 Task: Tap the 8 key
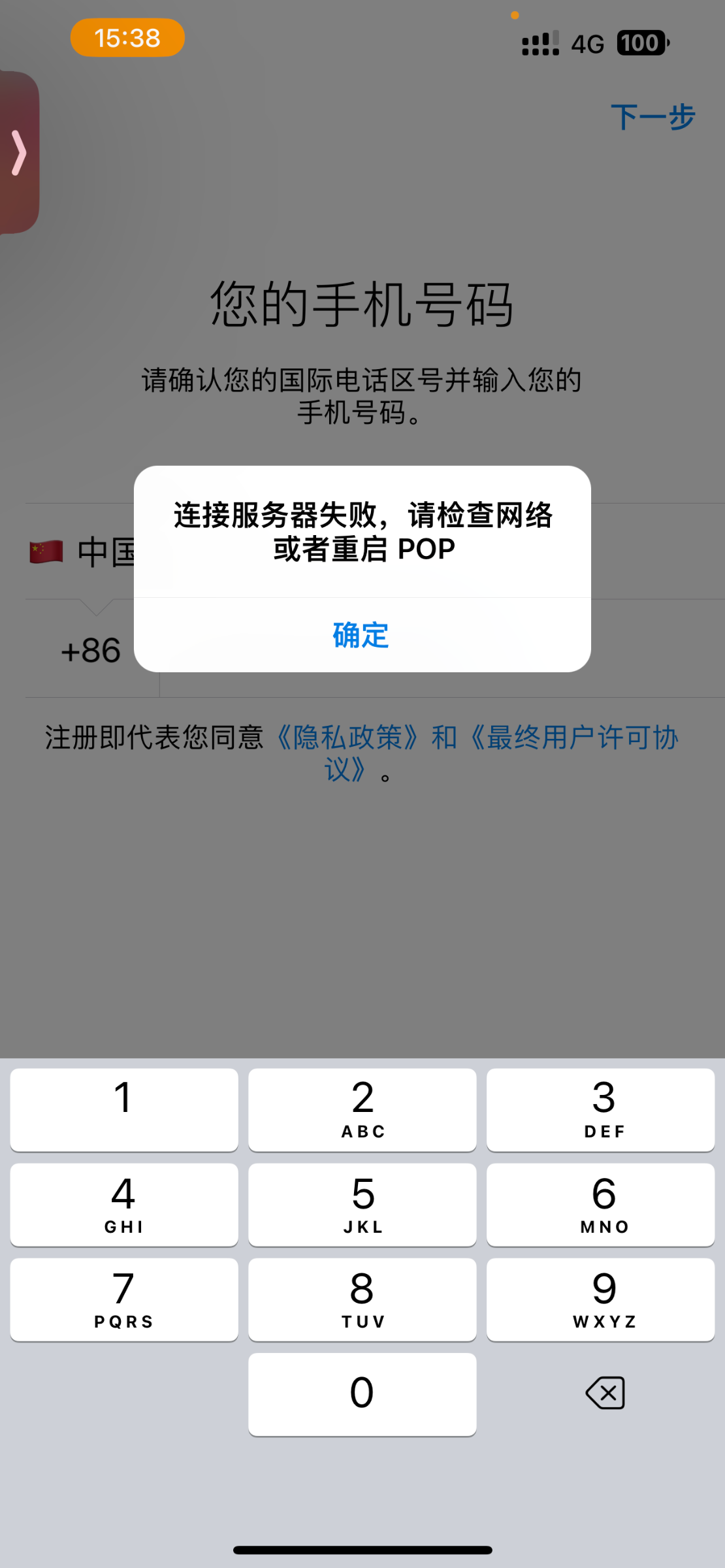point(362,1299)
